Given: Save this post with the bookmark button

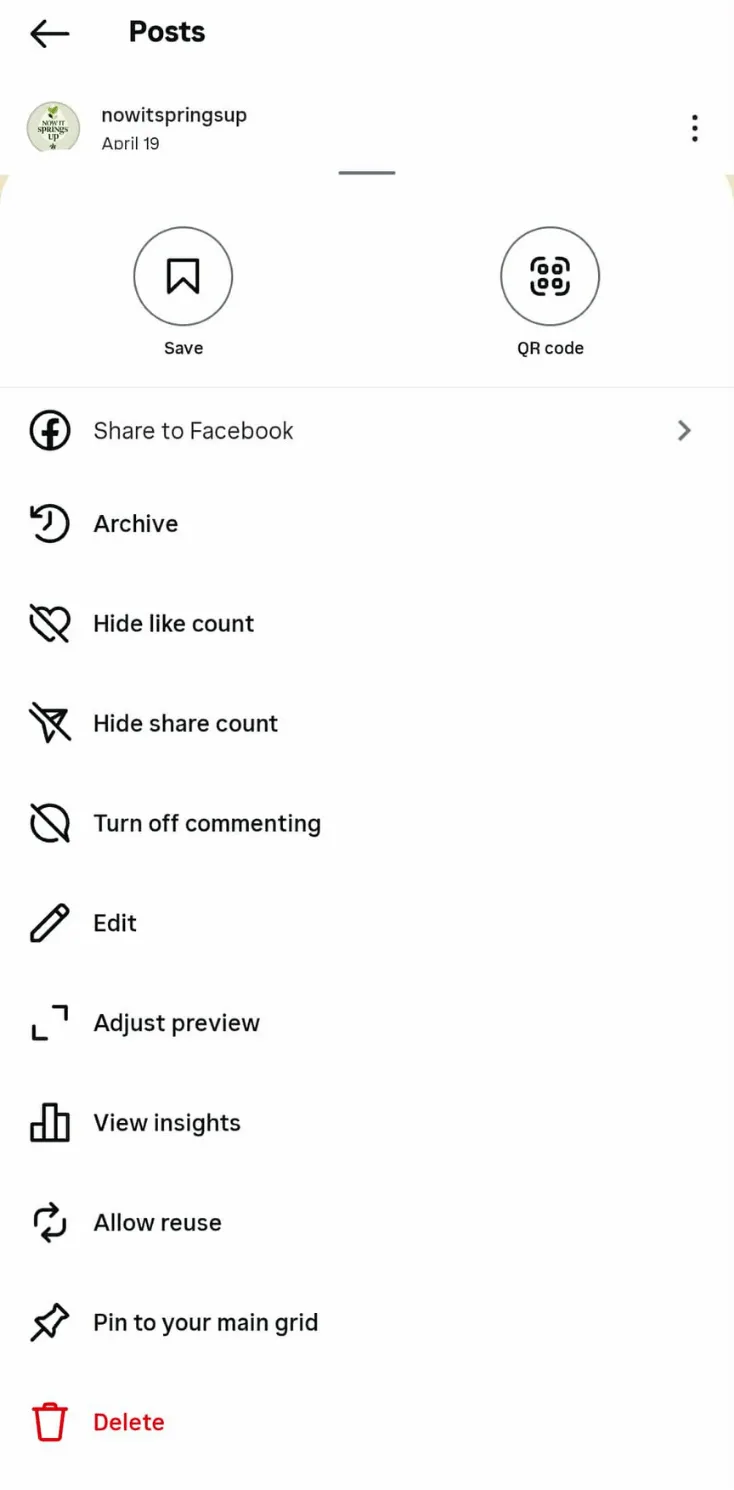Looking at the screenshot, I should [183, 277].
